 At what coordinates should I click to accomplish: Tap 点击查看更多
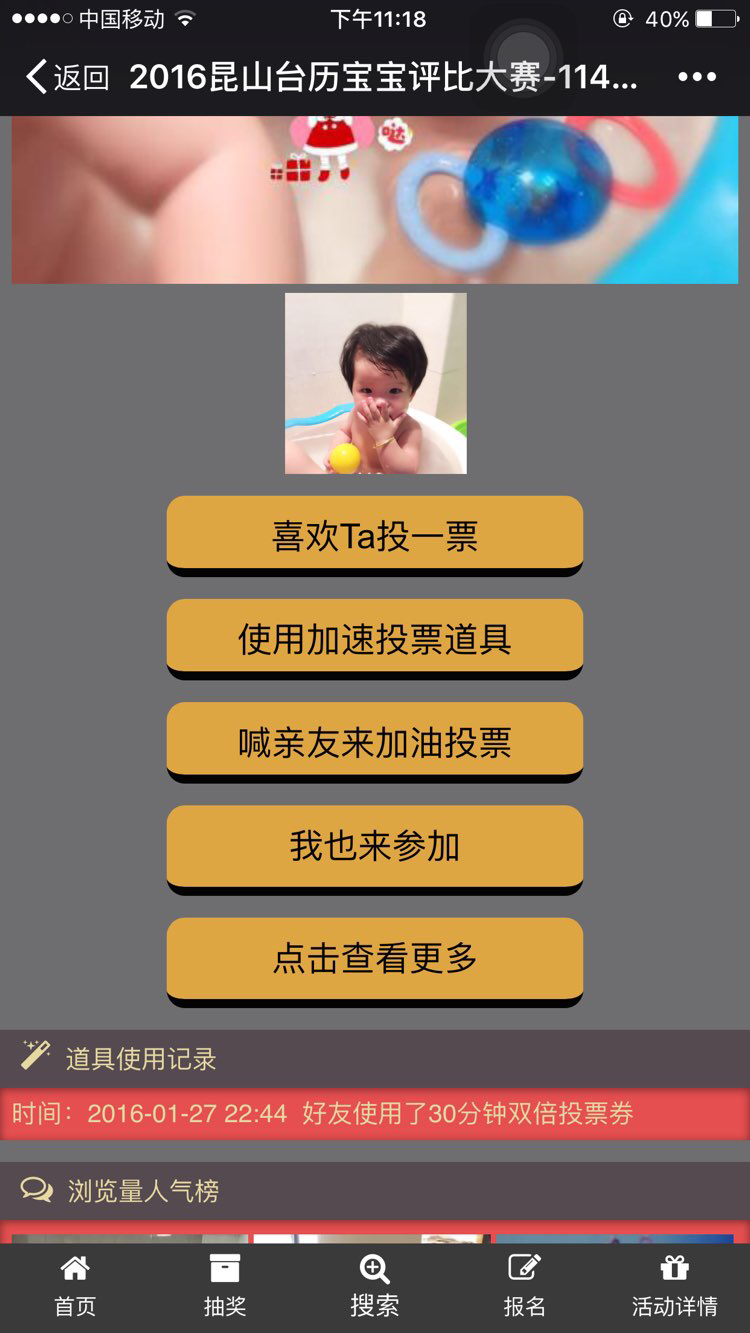click(x=374, y=958)
